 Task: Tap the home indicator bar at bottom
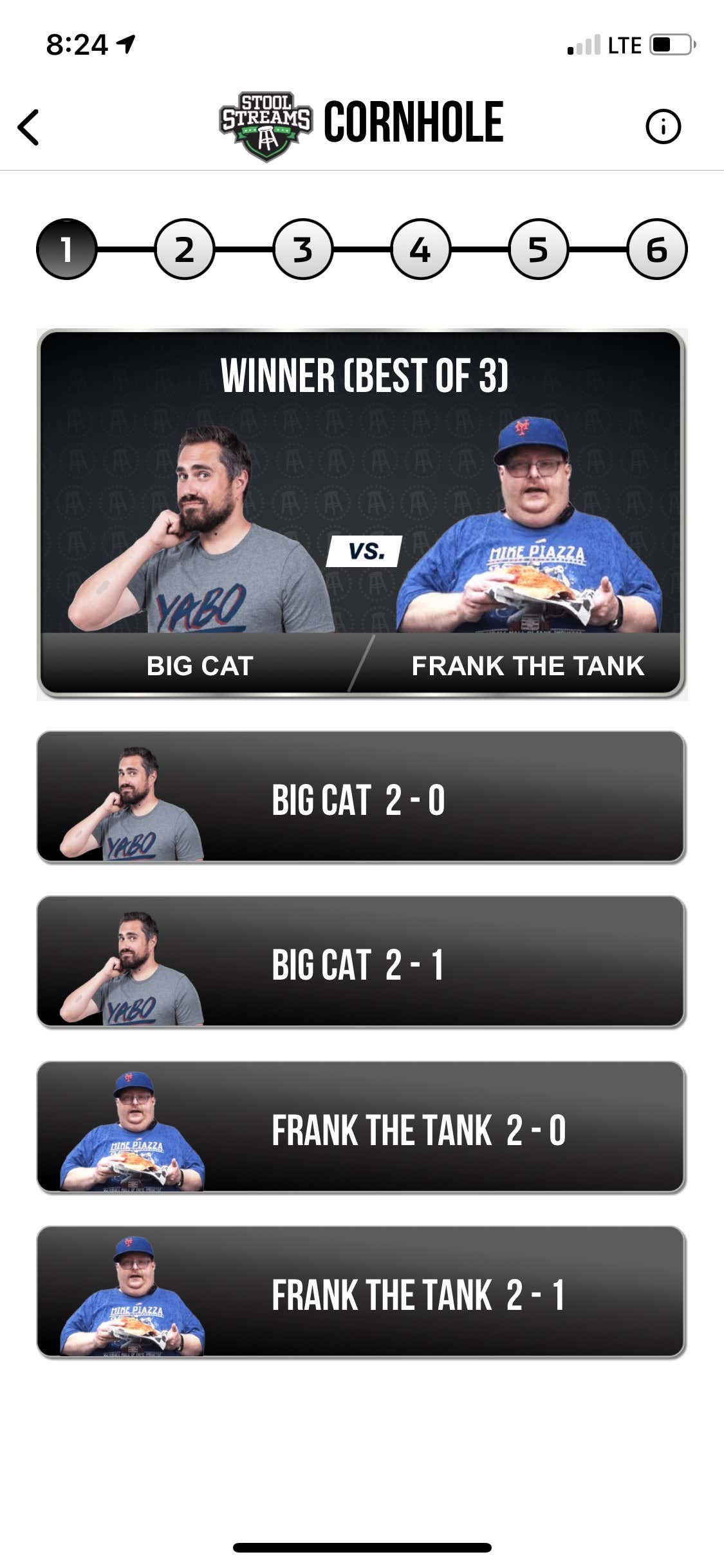[362, 1547]
